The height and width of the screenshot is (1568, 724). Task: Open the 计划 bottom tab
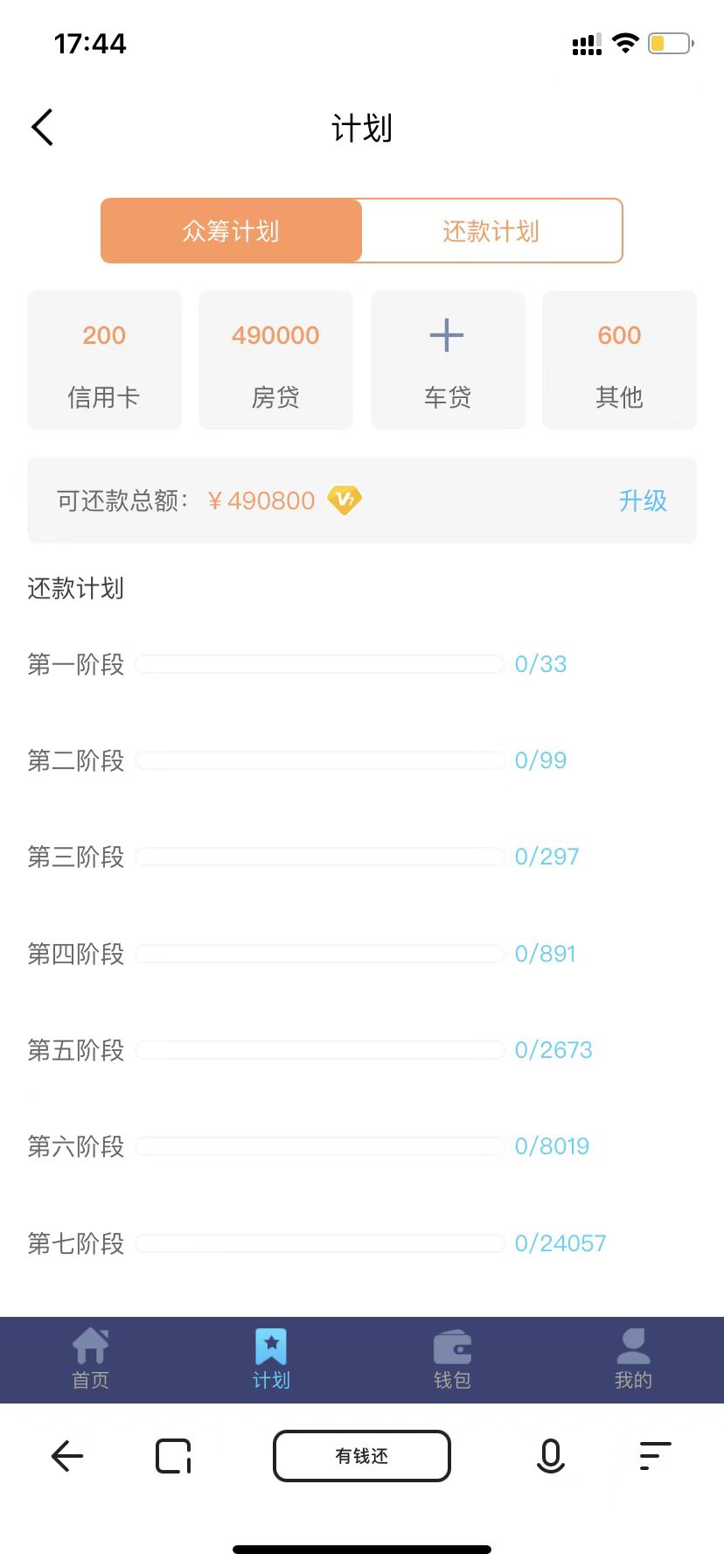pyautogui.click(x=271, y=1359)
